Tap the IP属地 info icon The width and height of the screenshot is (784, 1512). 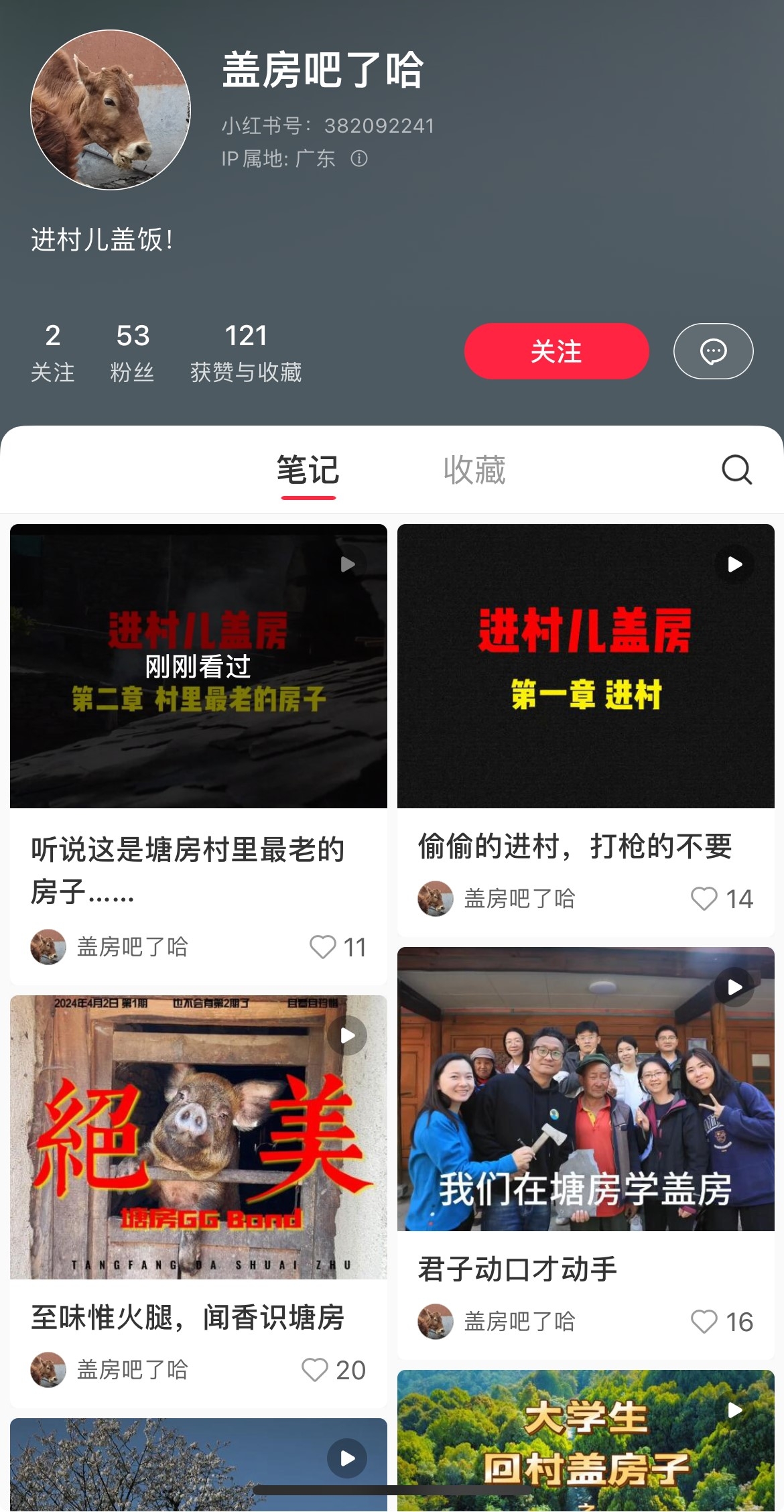click(359, 159)
